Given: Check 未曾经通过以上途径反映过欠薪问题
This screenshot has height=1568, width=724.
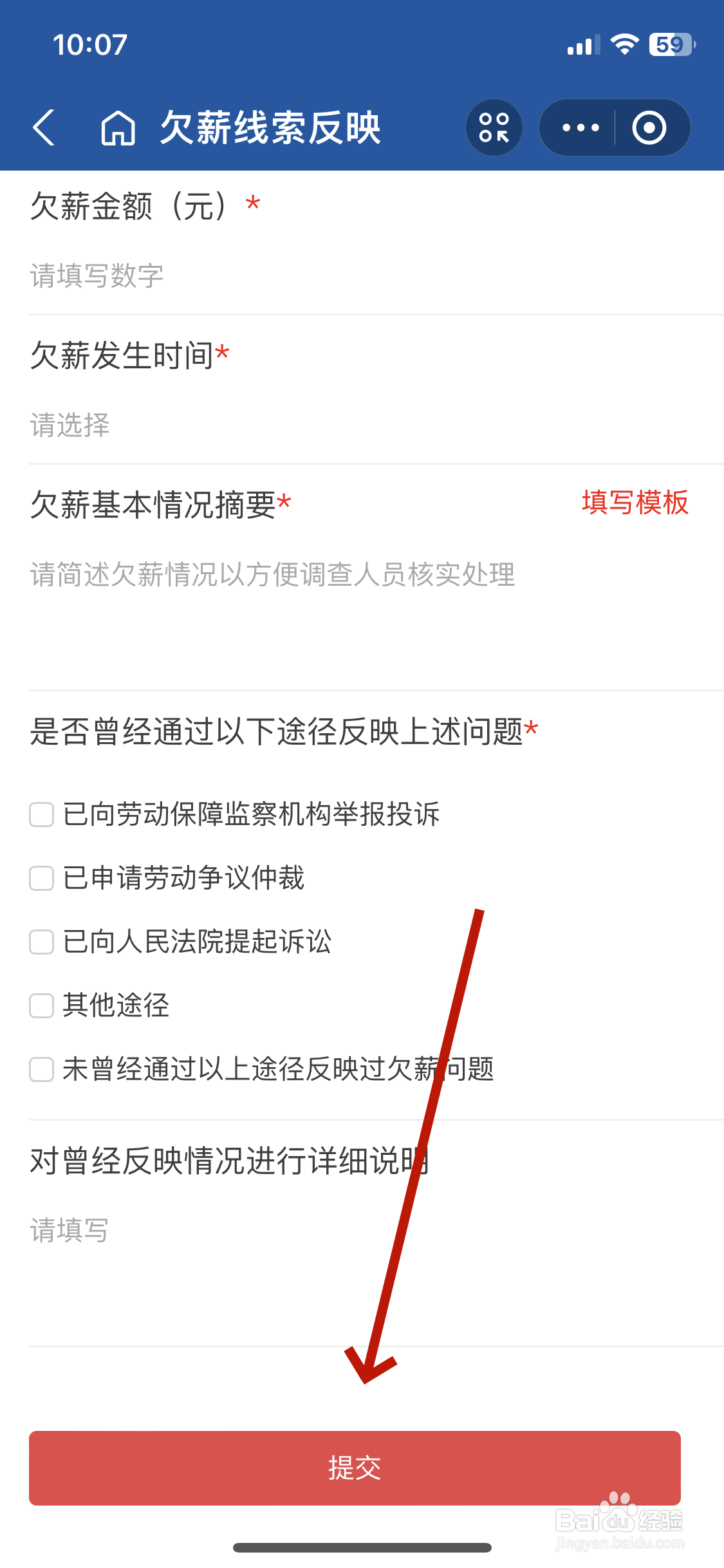Looking at the screenshot, I should click(x=41, y=1070).
